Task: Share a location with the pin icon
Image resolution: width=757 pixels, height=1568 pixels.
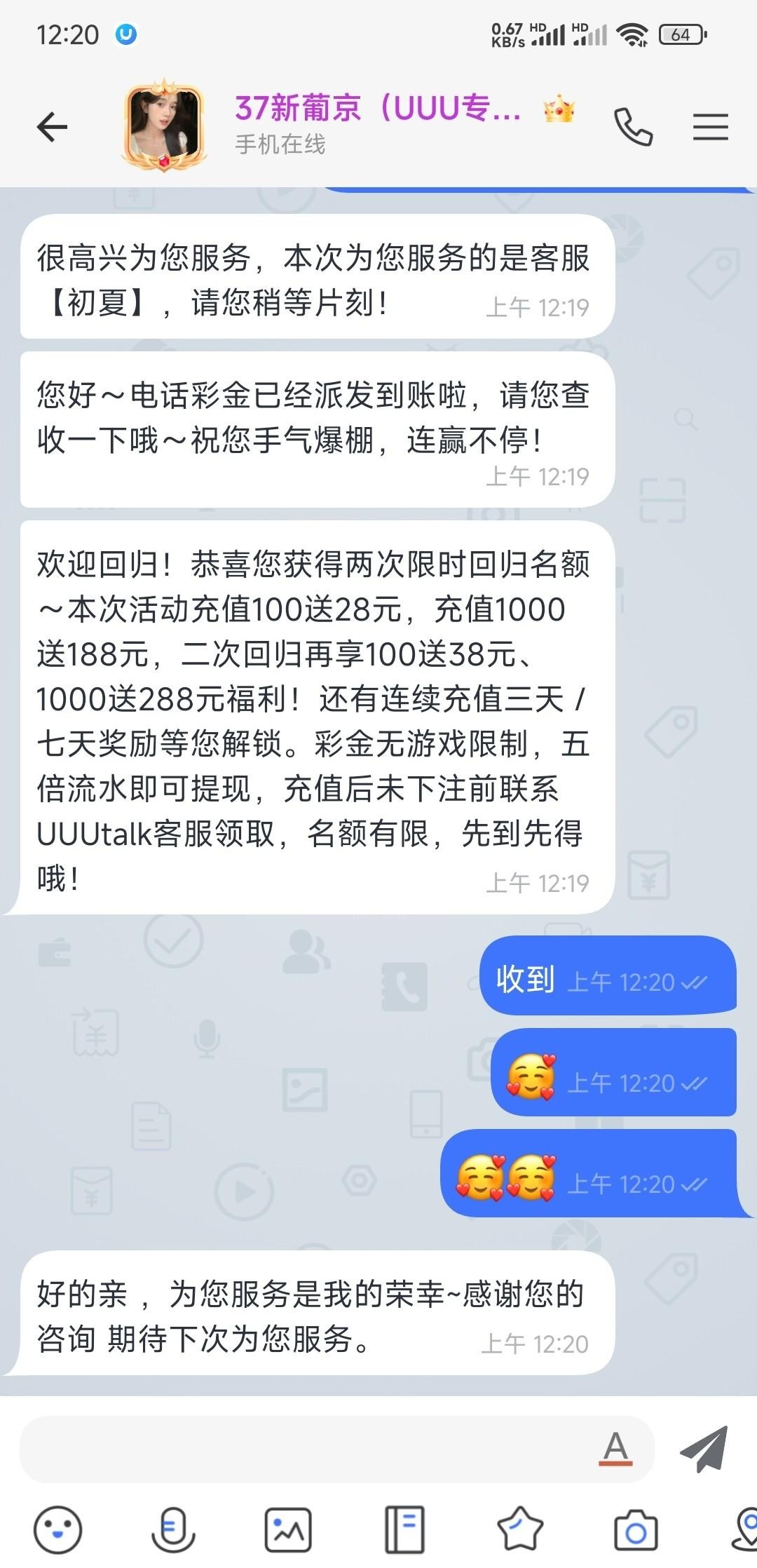Action: click(x=746, y=1530)
